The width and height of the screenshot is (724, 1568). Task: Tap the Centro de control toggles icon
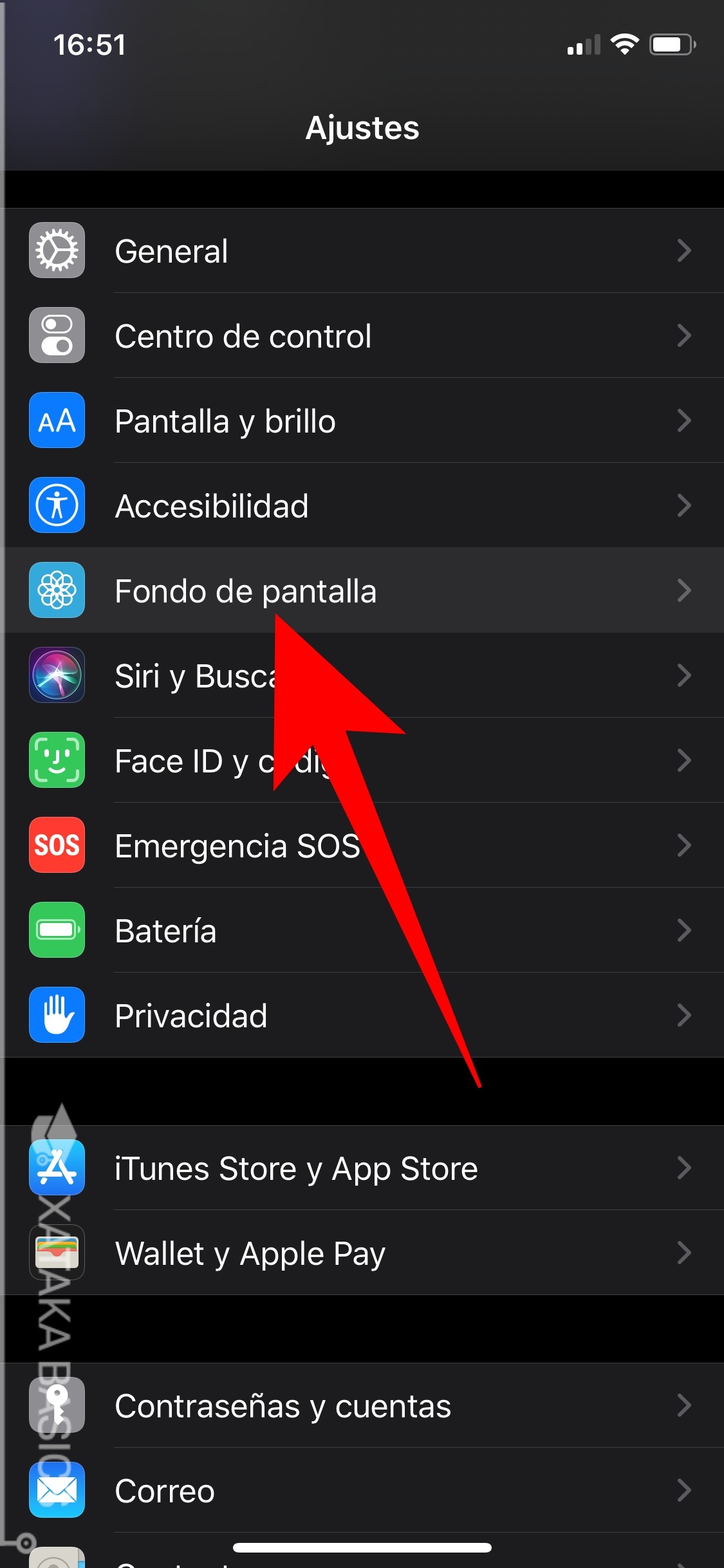click(57, 336)
